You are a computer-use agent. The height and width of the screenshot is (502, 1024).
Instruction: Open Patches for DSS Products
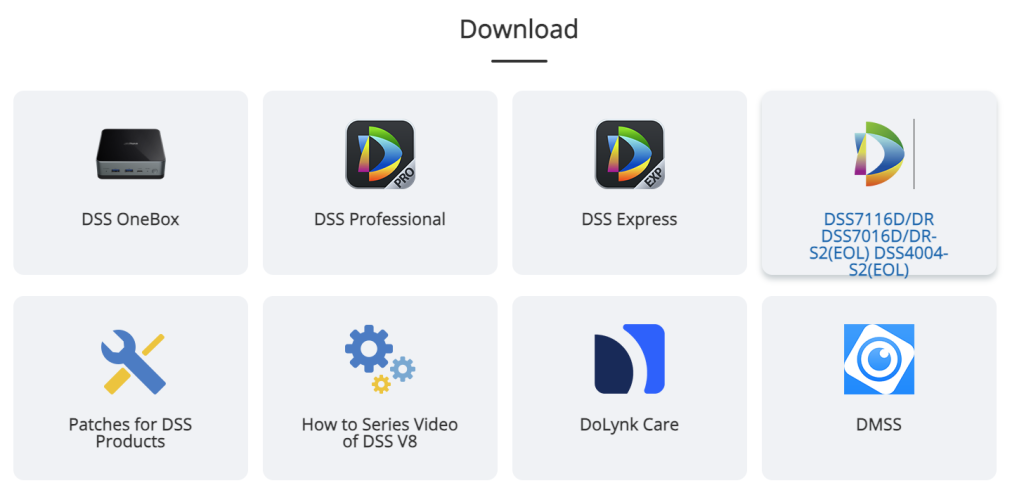[x=130, y=388]
